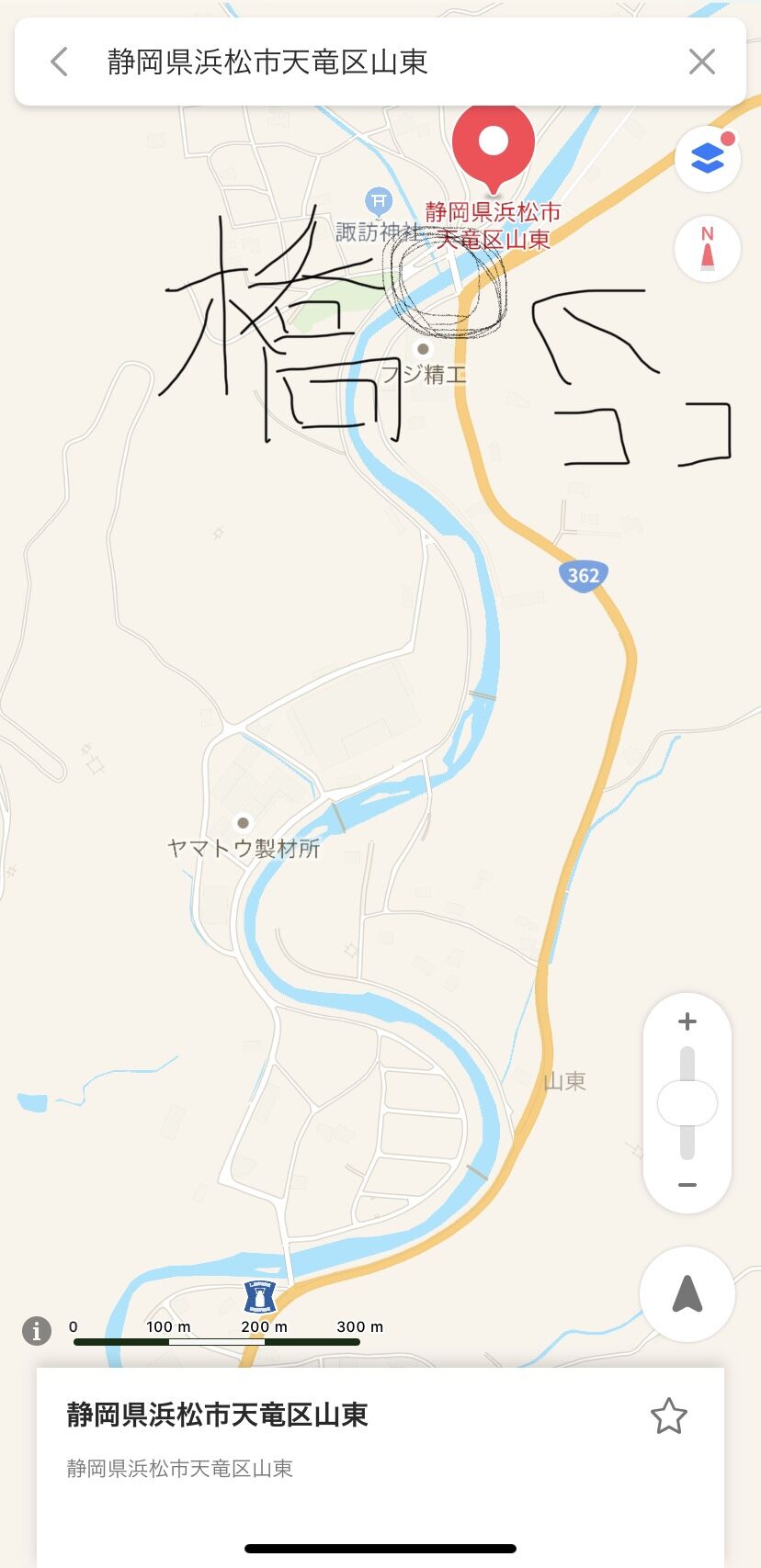Go back from the search result
Image resolution: width=761 pixels, height=1568 pixels.
[60, 62]
